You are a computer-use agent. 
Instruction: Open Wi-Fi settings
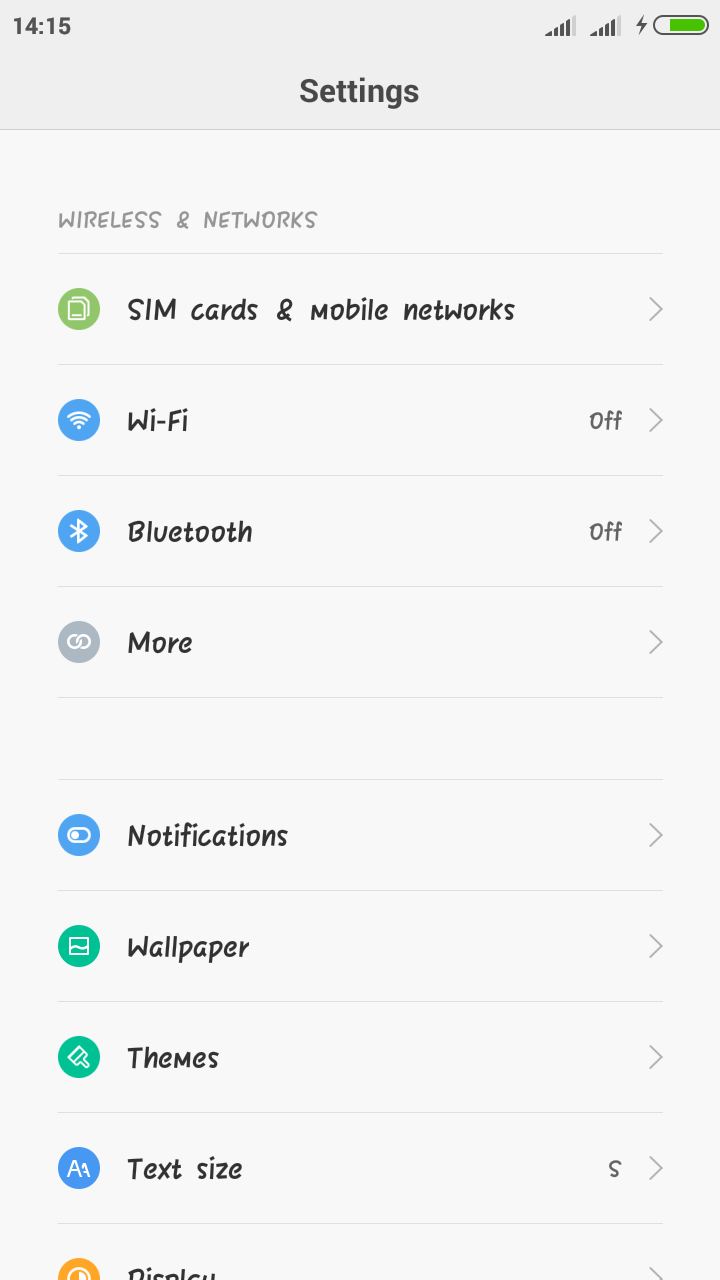360,421
